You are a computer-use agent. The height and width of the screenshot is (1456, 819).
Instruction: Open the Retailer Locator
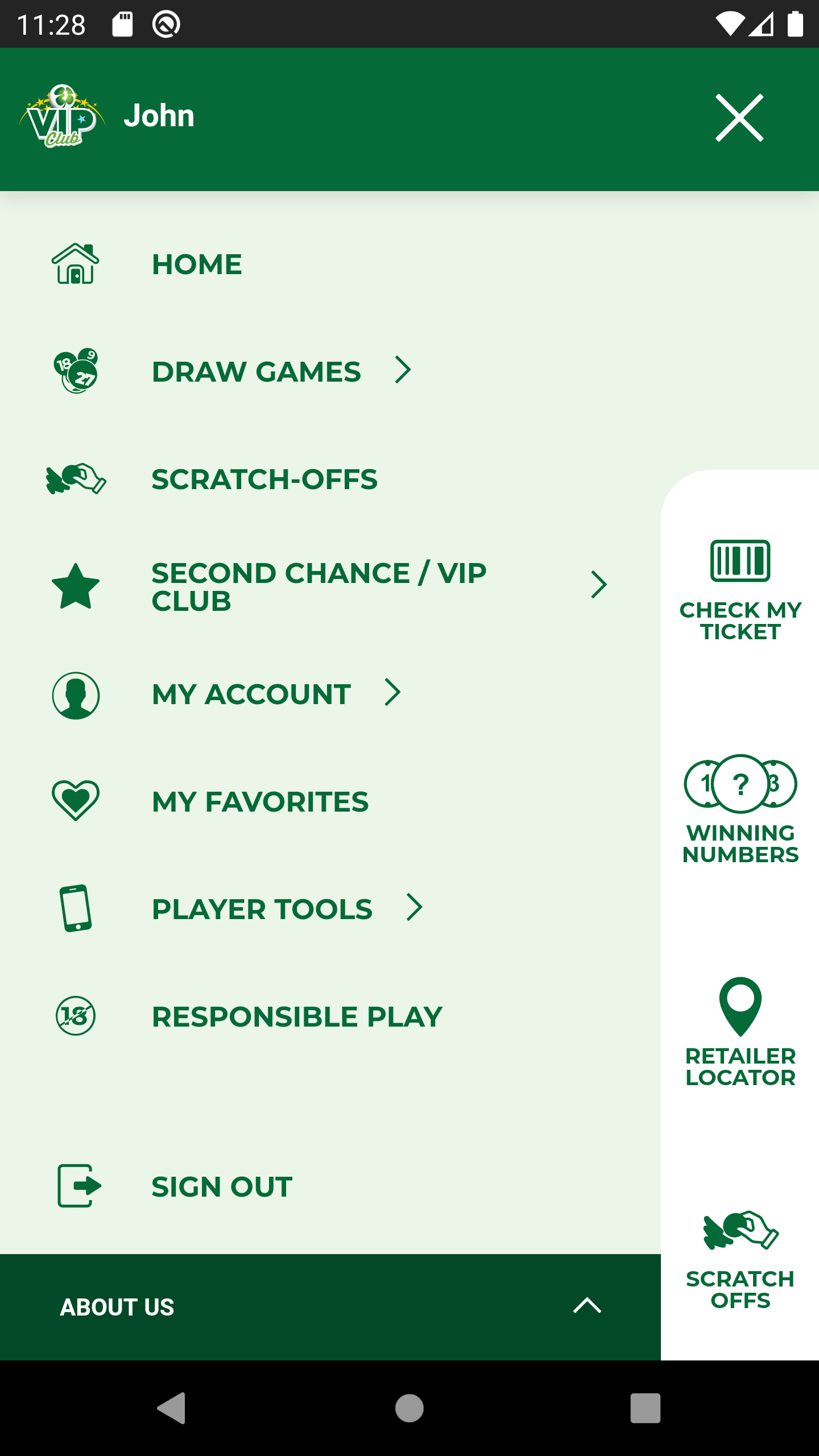[x=740, y=1032]
